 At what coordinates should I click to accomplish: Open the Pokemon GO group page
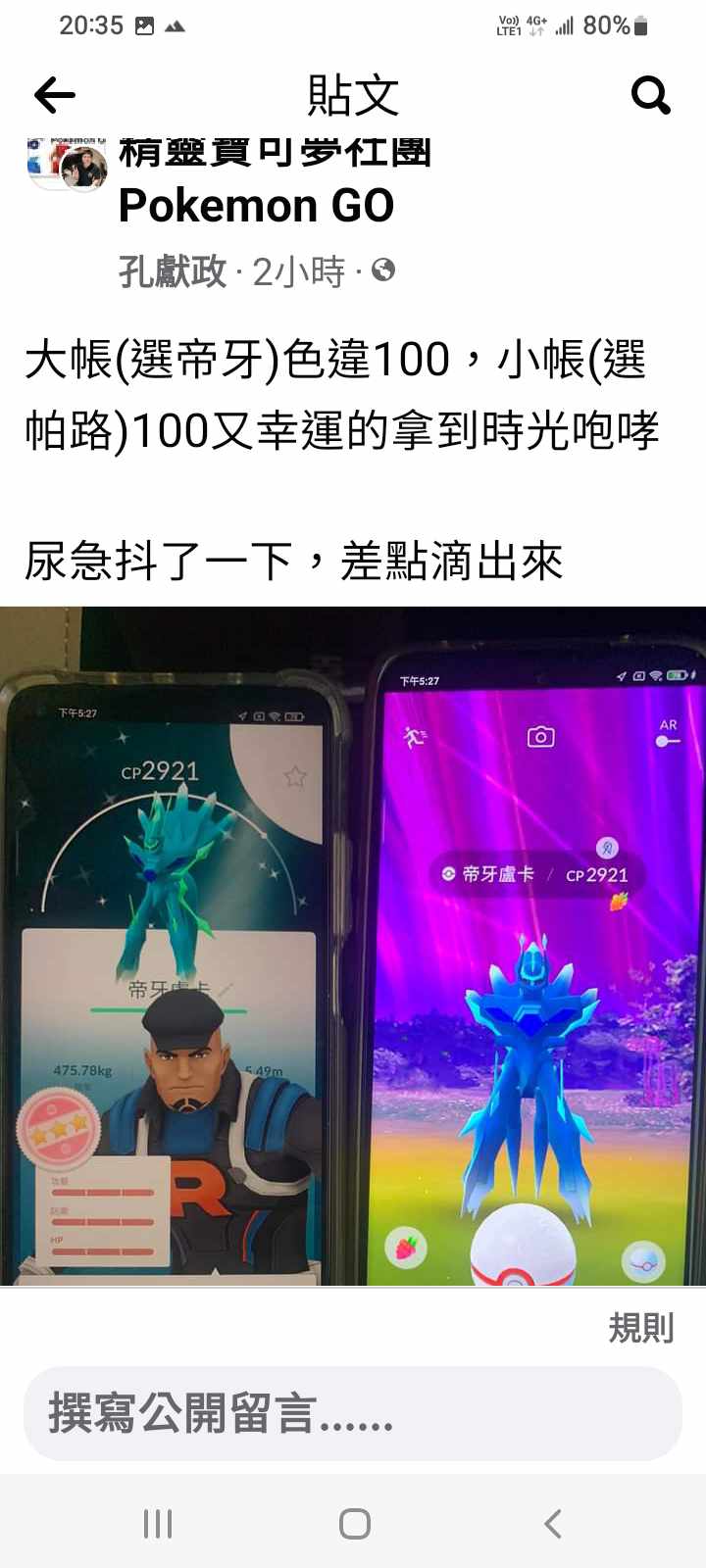(256, 206)
